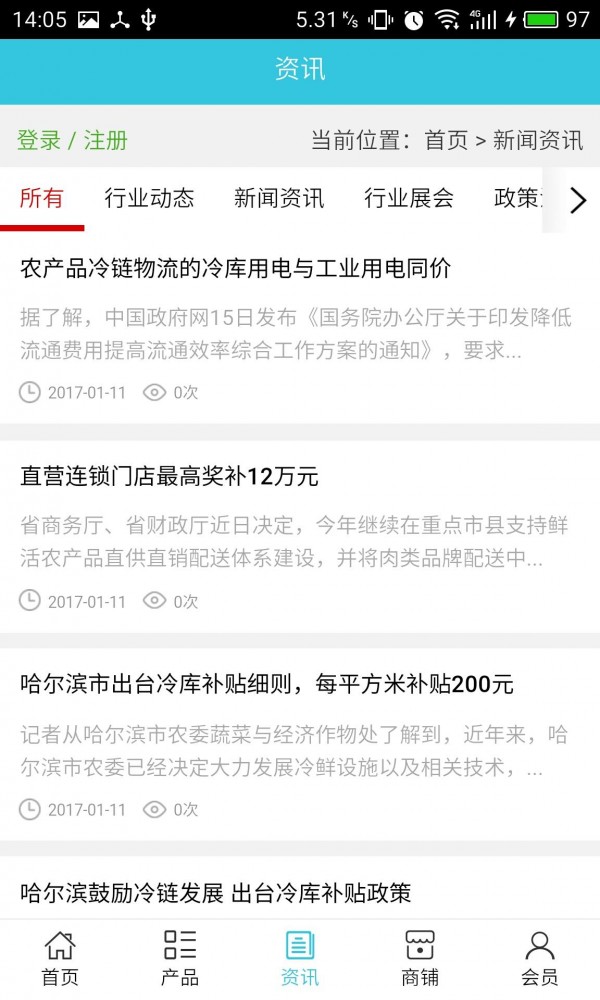Read the article 直营连锁门店最高奖补12万元
The width and height of the screenshot is (600, 1000).
170,477
